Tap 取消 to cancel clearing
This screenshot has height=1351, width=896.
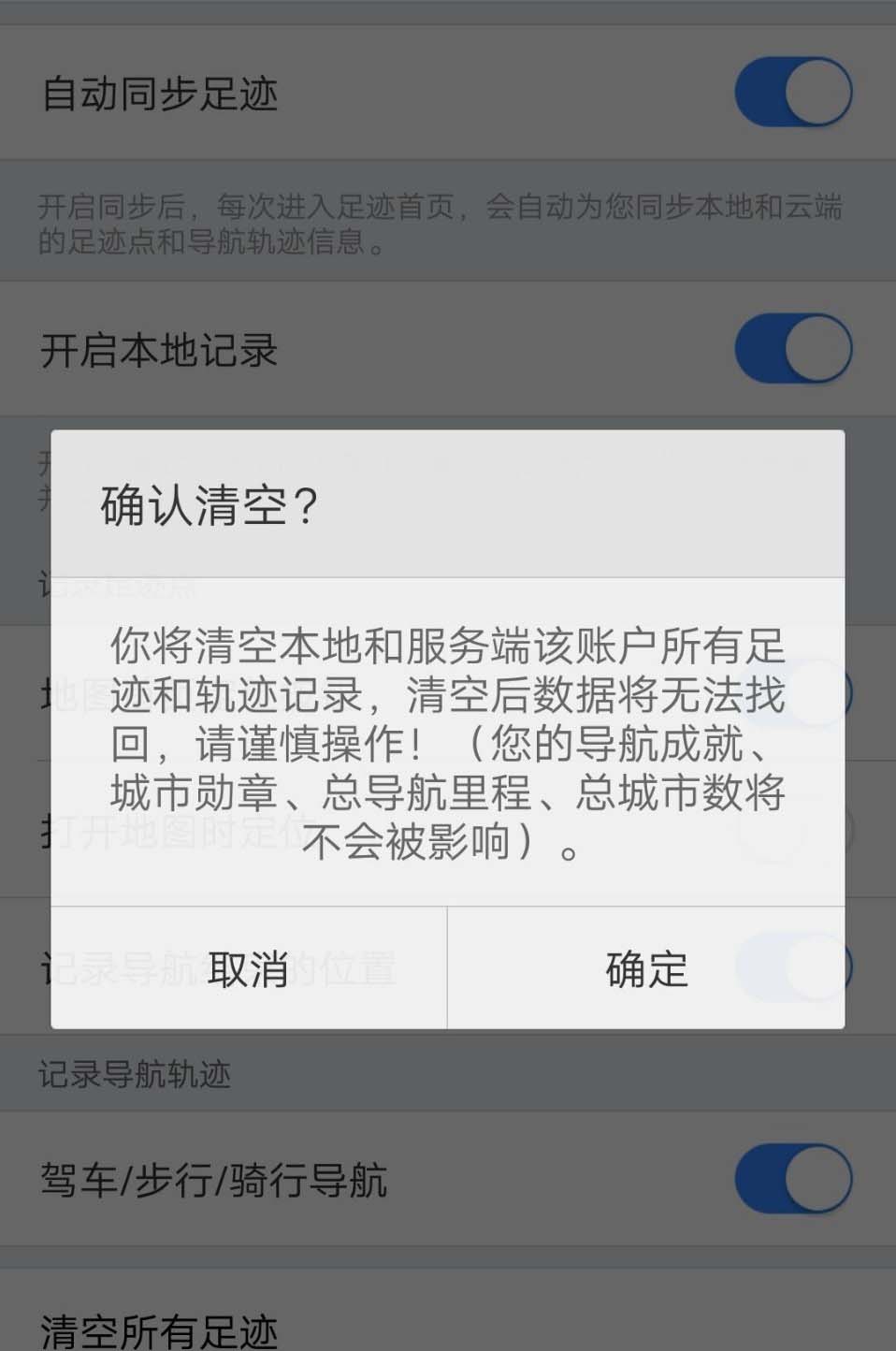click(249, 969)
